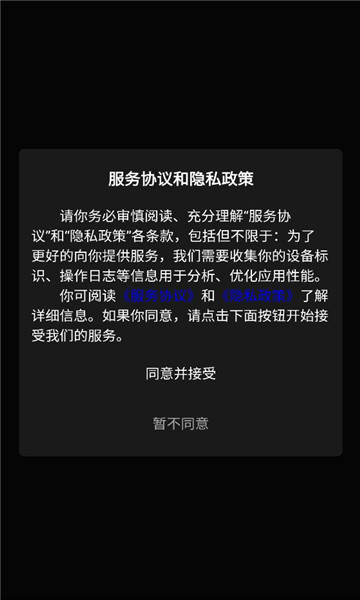This screenshot has height=600, width=360.
Task: Tap 同意并接受 to accept
Action: (x=181, y=374)
